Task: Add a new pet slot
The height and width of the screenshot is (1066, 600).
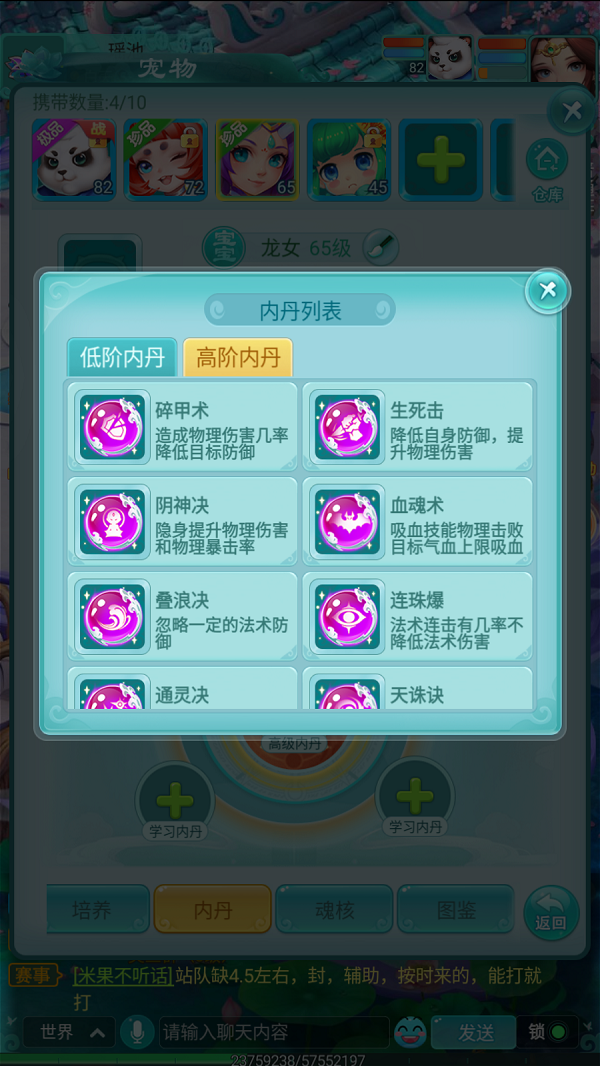Action: pyautogui.click(x=441, y=160)
